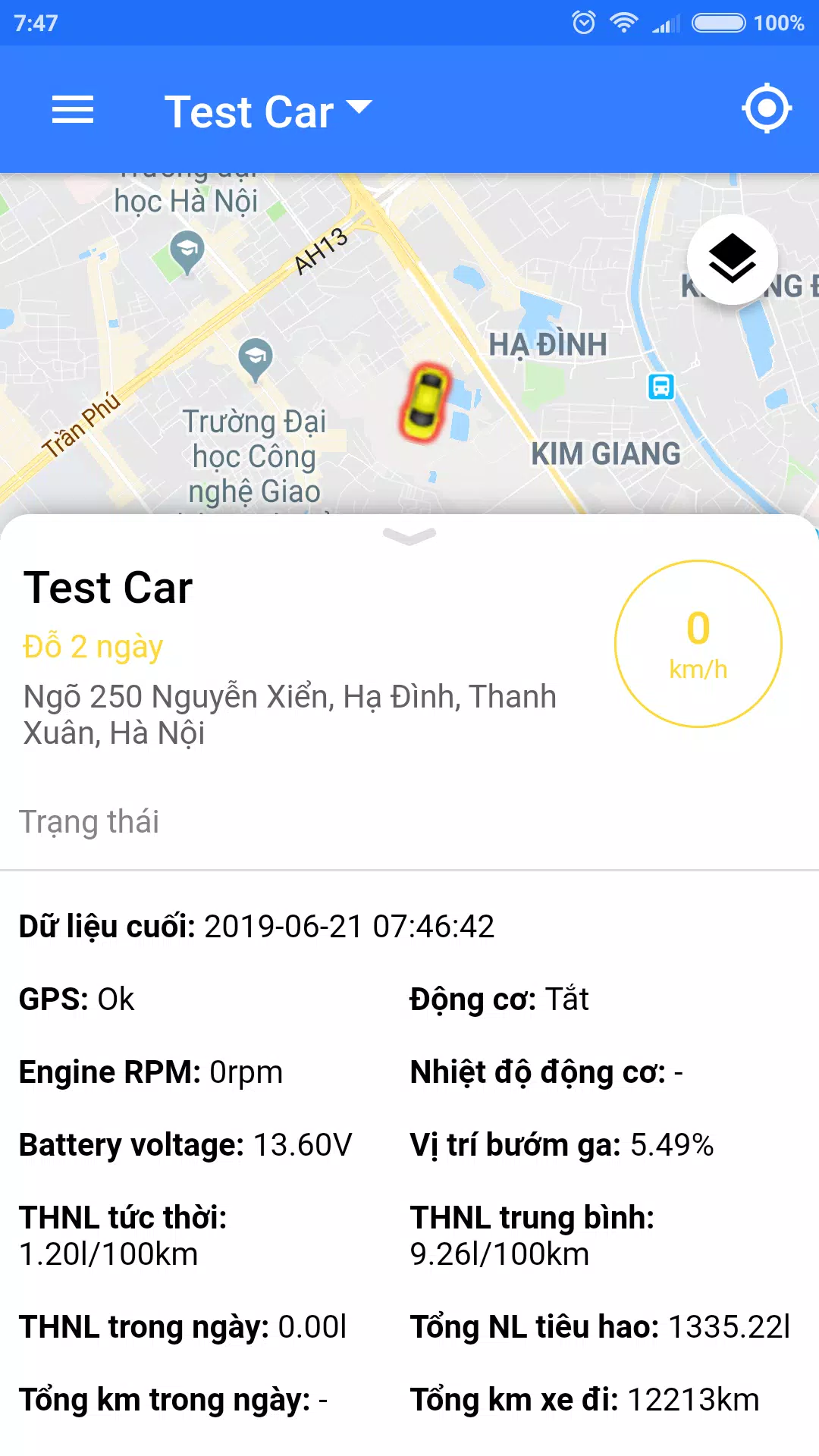Expand the Test Car vehicle dropdown

point(268,111)
